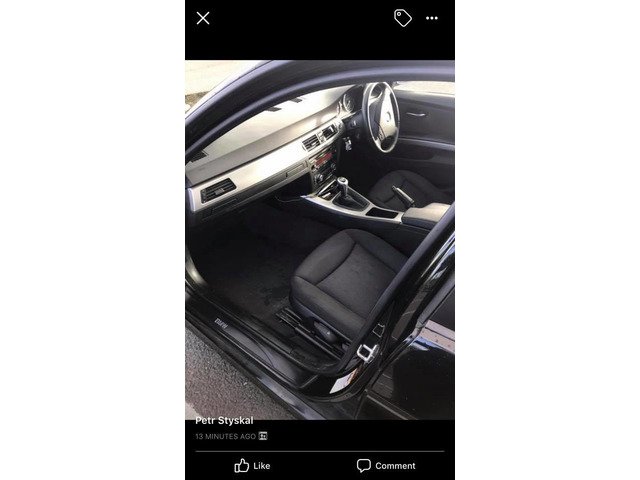
Task: Comment on this photo
Action: point(386,465)
